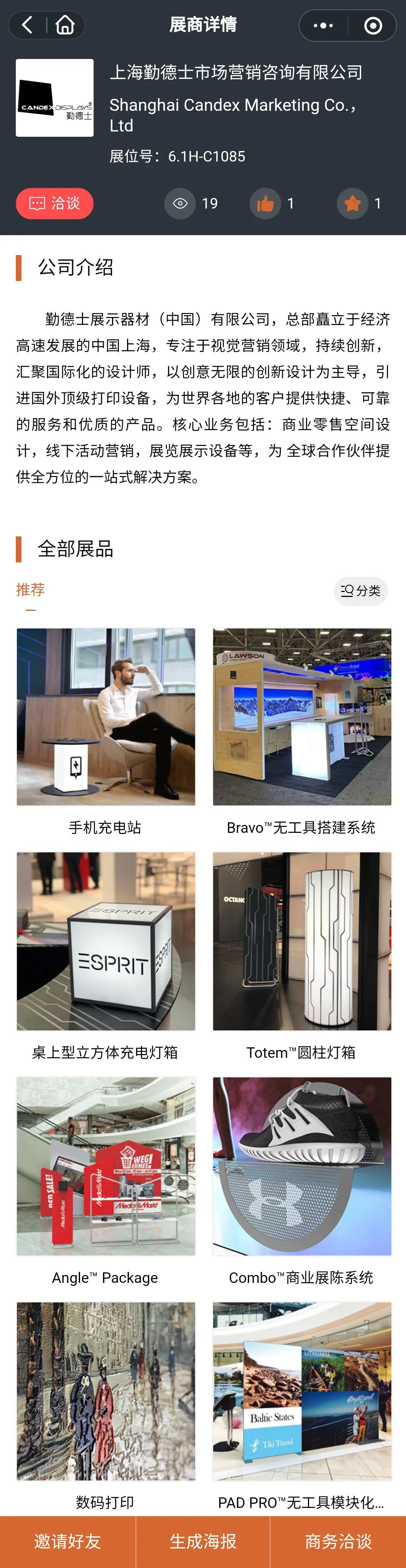View the Totem™圆柱灯箱 product
The height and width of the screenshot is (1568, 406).
(302, 941)
